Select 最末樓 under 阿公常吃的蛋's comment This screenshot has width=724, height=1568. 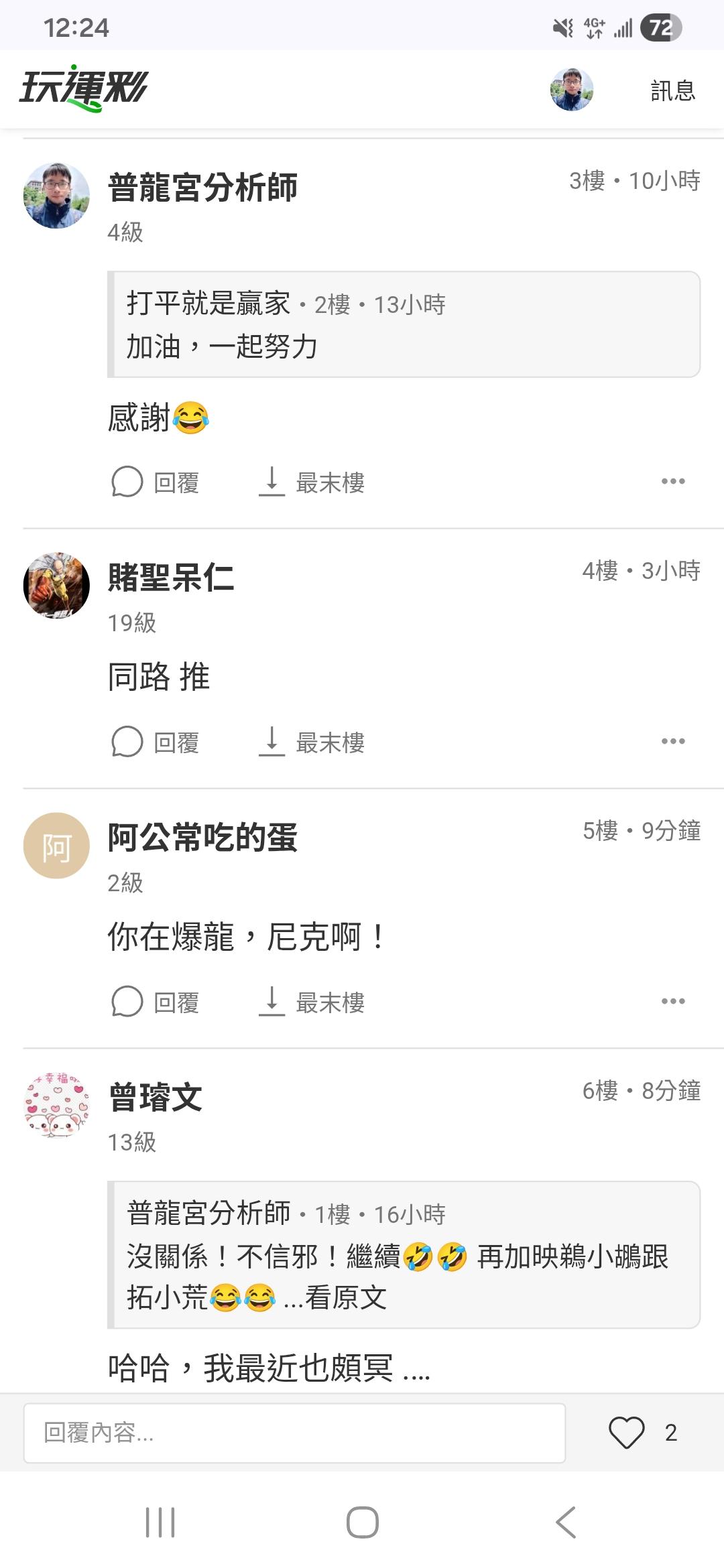click(x=312, y=1002)
